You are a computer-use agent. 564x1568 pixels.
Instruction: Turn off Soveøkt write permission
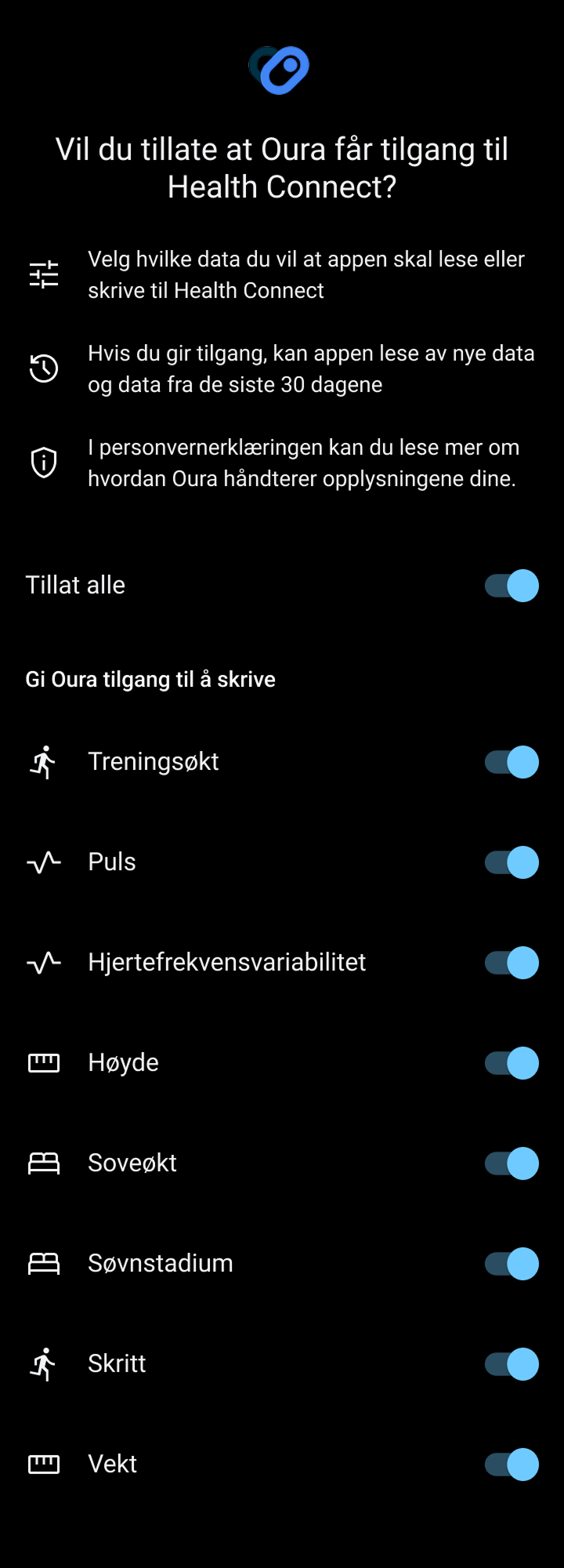[512, 1163]
